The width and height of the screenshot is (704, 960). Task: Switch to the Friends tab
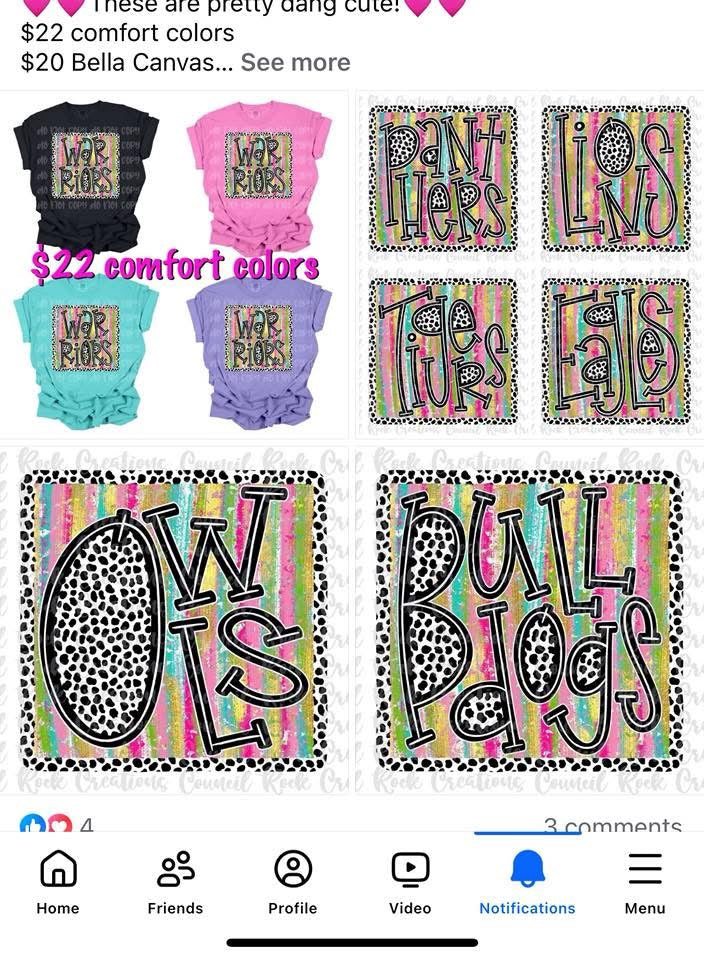(175, 882)
